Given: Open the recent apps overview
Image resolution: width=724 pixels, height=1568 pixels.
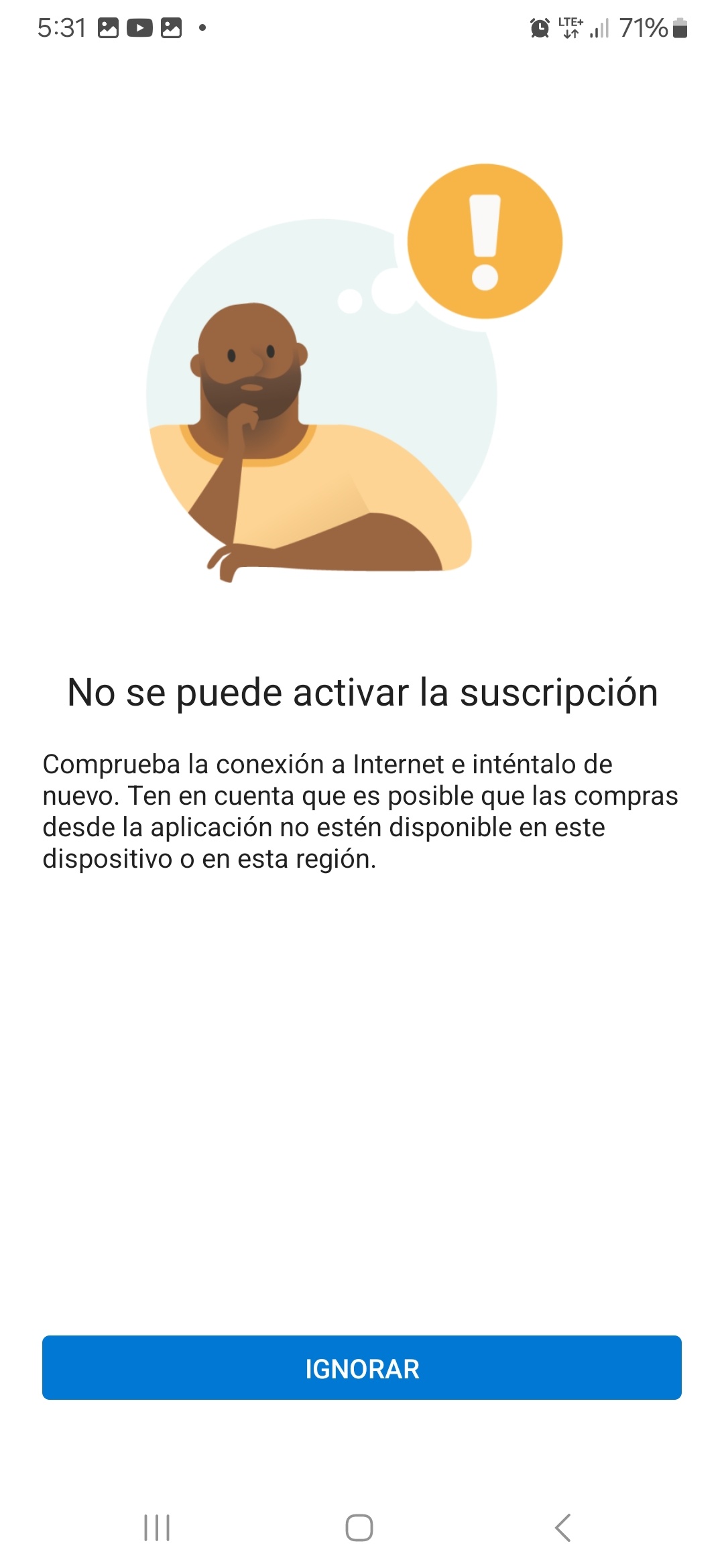Looking at the screenshot, I should coord(157,1528).
